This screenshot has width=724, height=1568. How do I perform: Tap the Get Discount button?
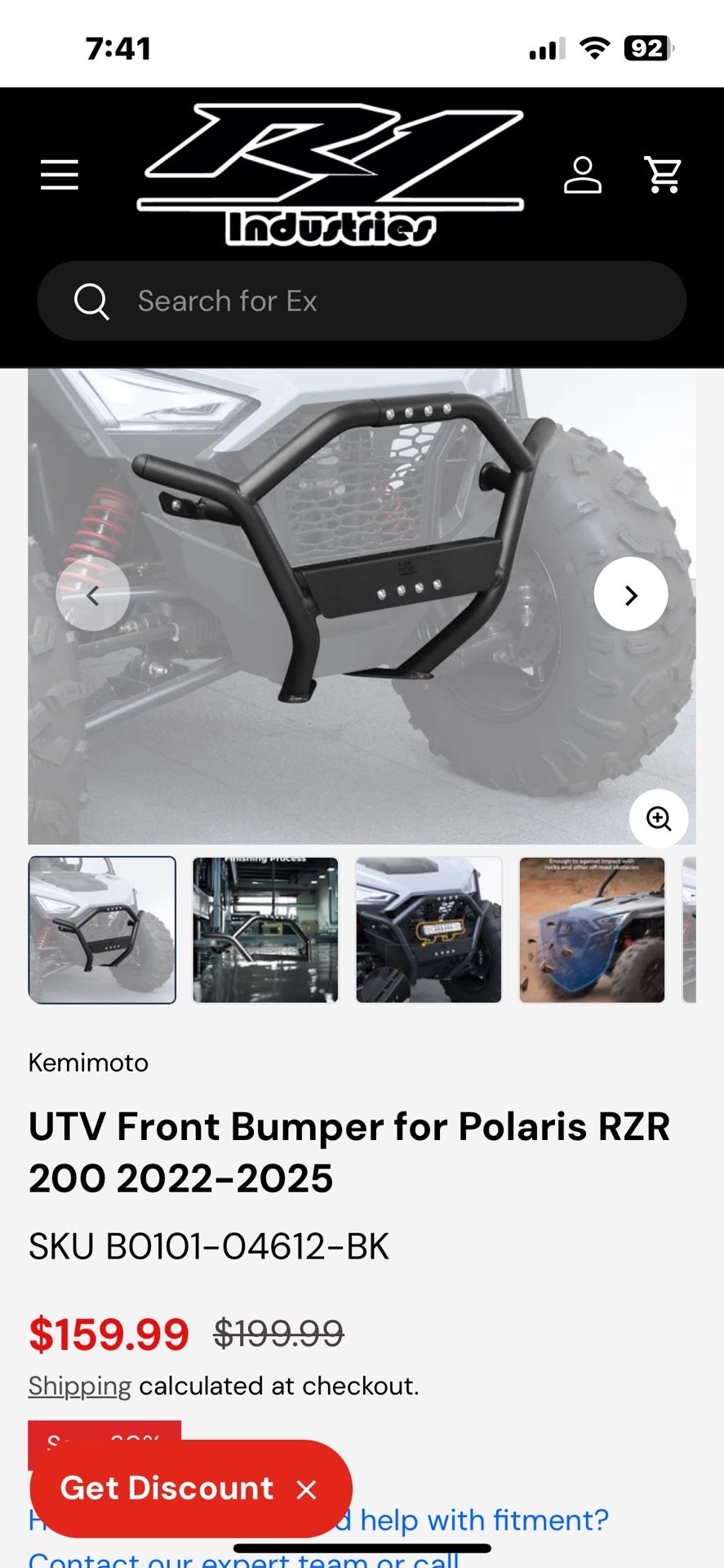167,1488
